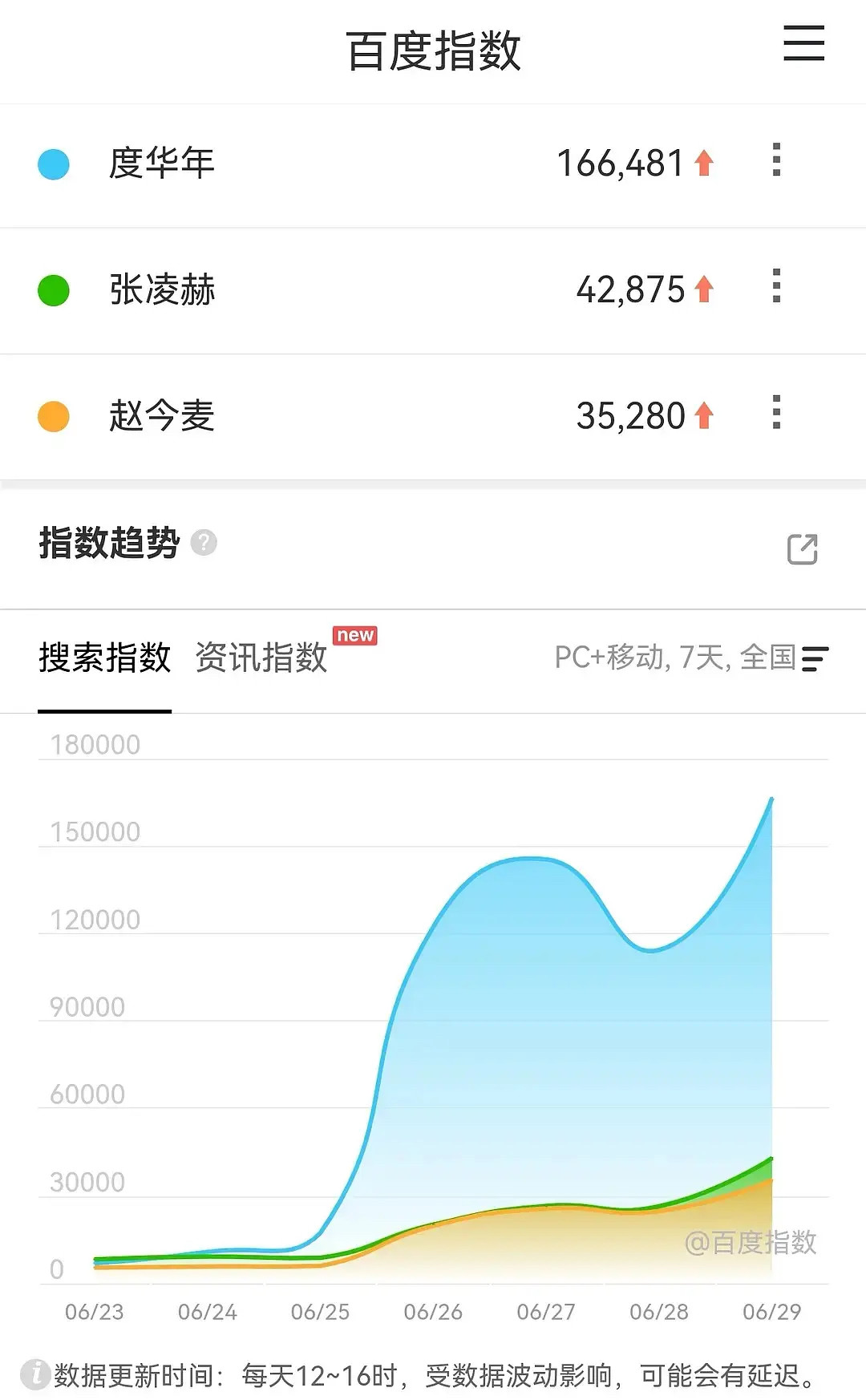
Task: Open the hamburger menu at top right
Action: 803,42
